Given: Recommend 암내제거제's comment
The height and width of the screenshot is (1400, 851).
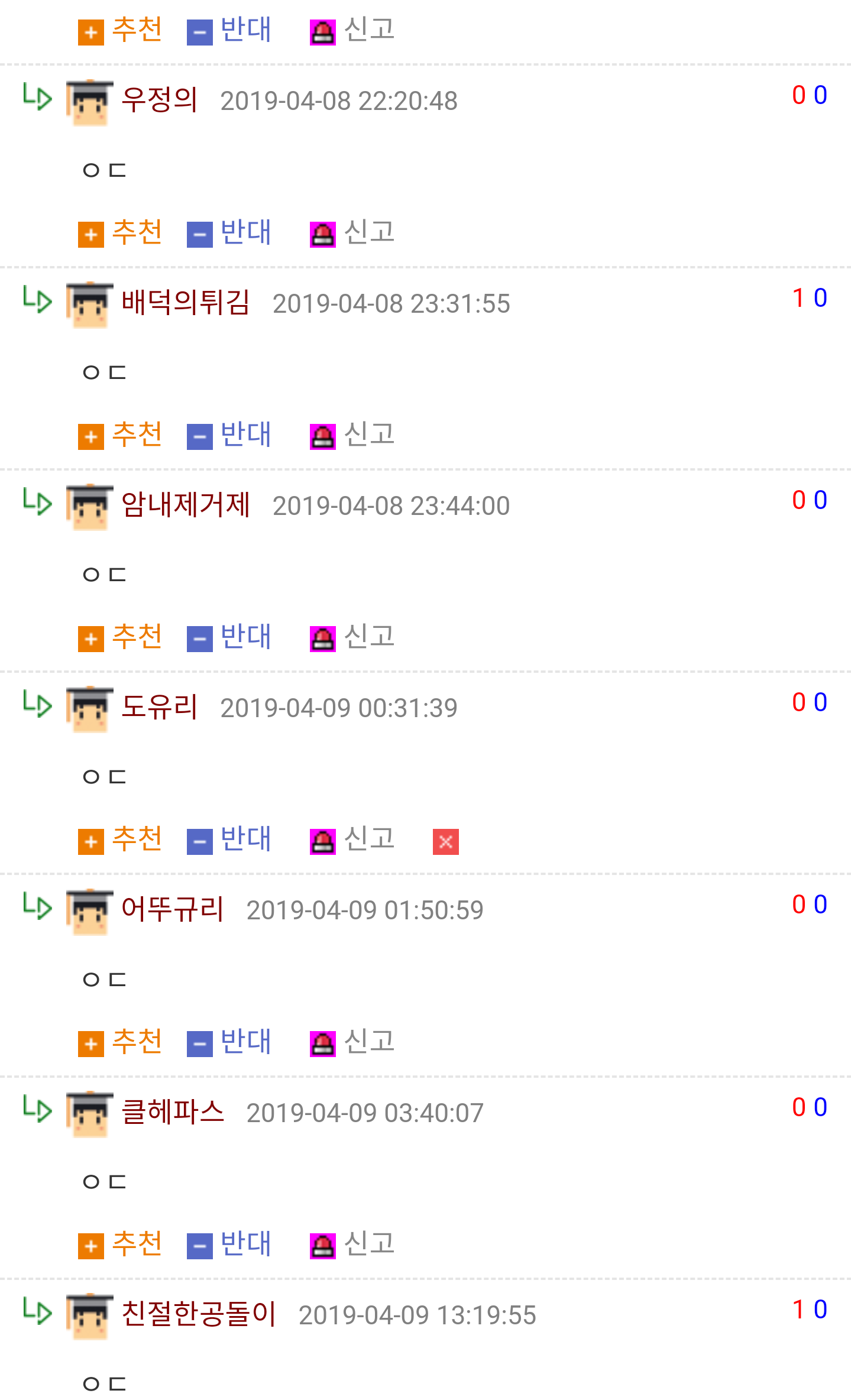Looking at the screenshot, I should (120, 637).
